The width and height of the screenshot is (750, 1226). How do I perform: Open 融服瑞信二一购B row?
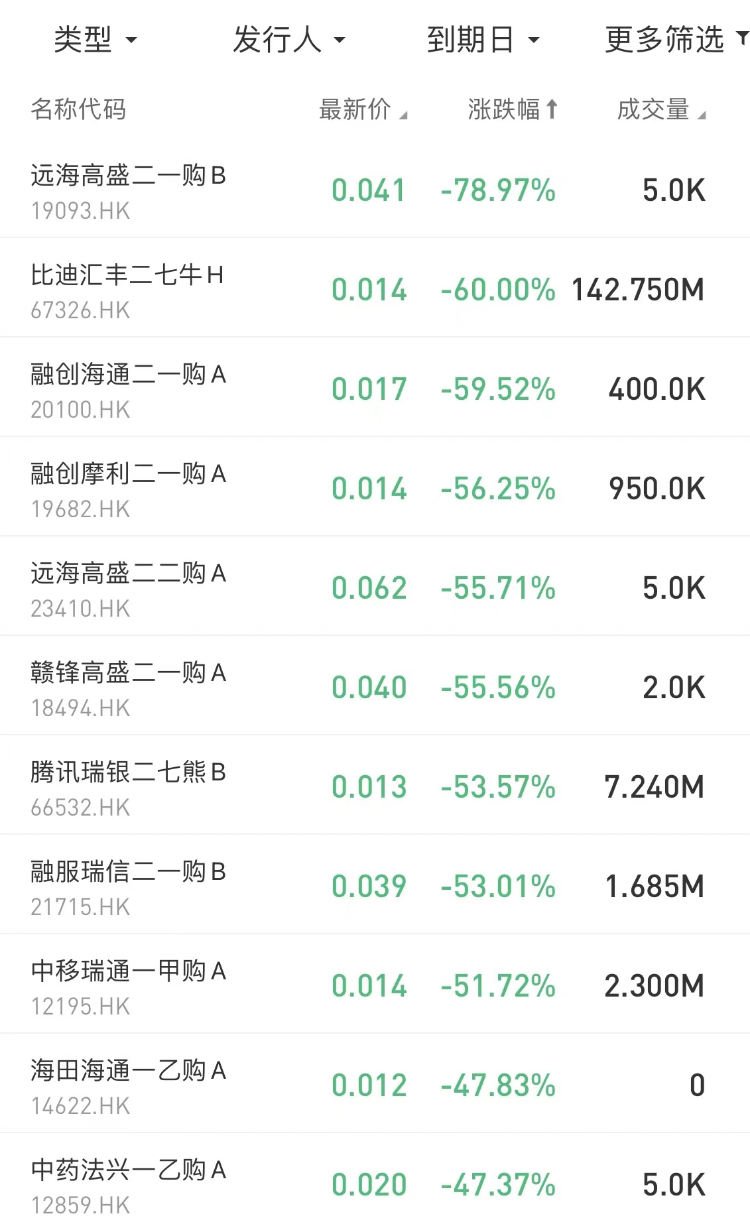375,885
